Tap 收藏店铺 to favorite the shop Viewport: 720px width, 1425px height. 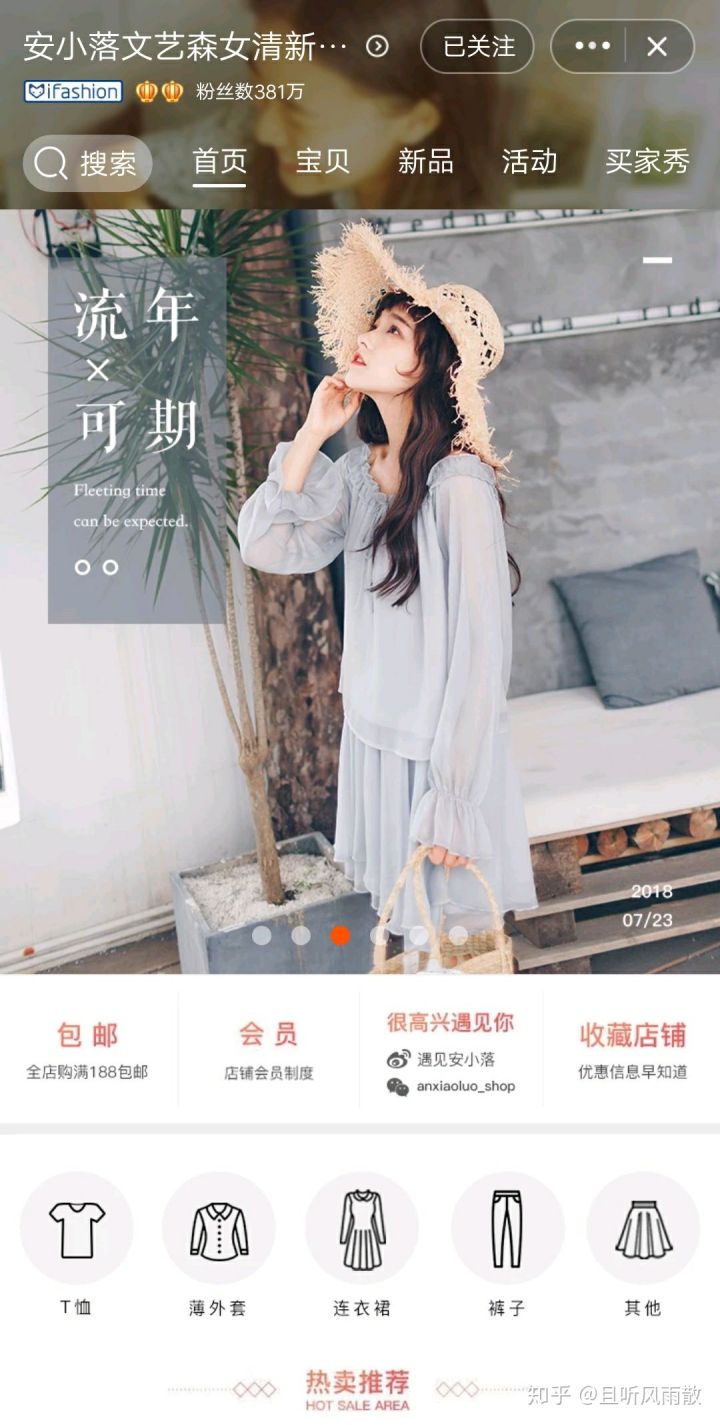tap(632, 1049)
